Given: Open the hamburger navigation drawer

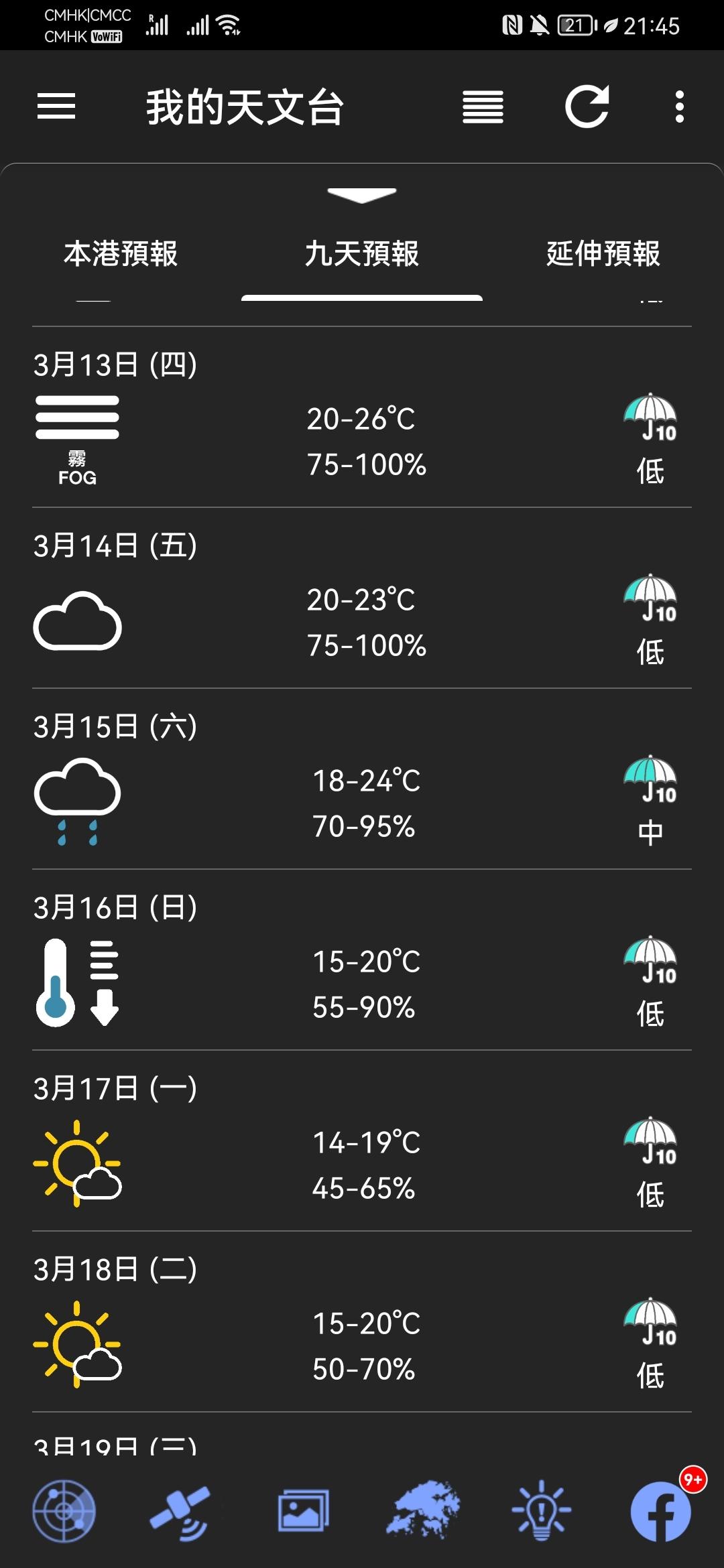Looking at the screenshot, I should [x=56, y=107].
